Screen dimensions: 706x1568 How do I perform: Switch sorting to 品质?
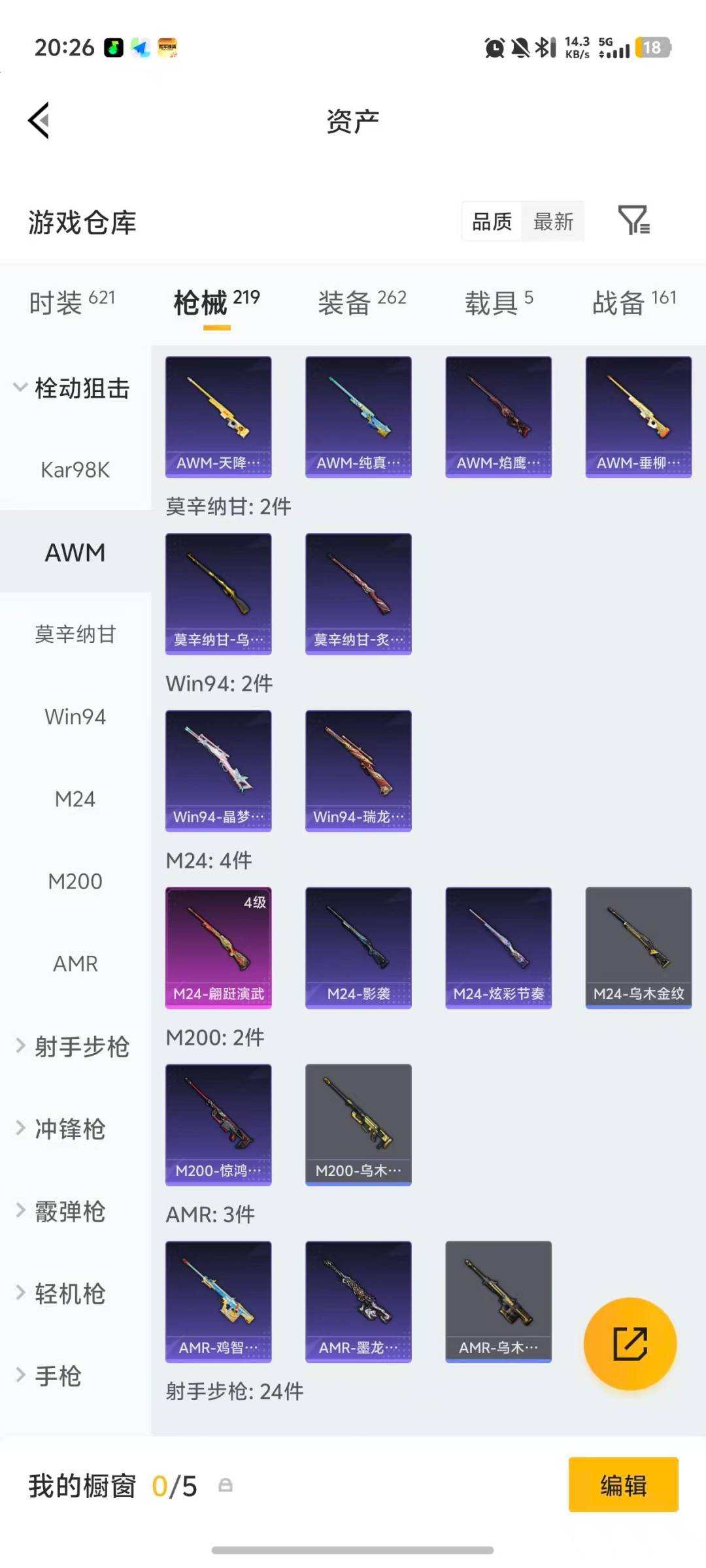pyautogui.click(x=490, y=222)
